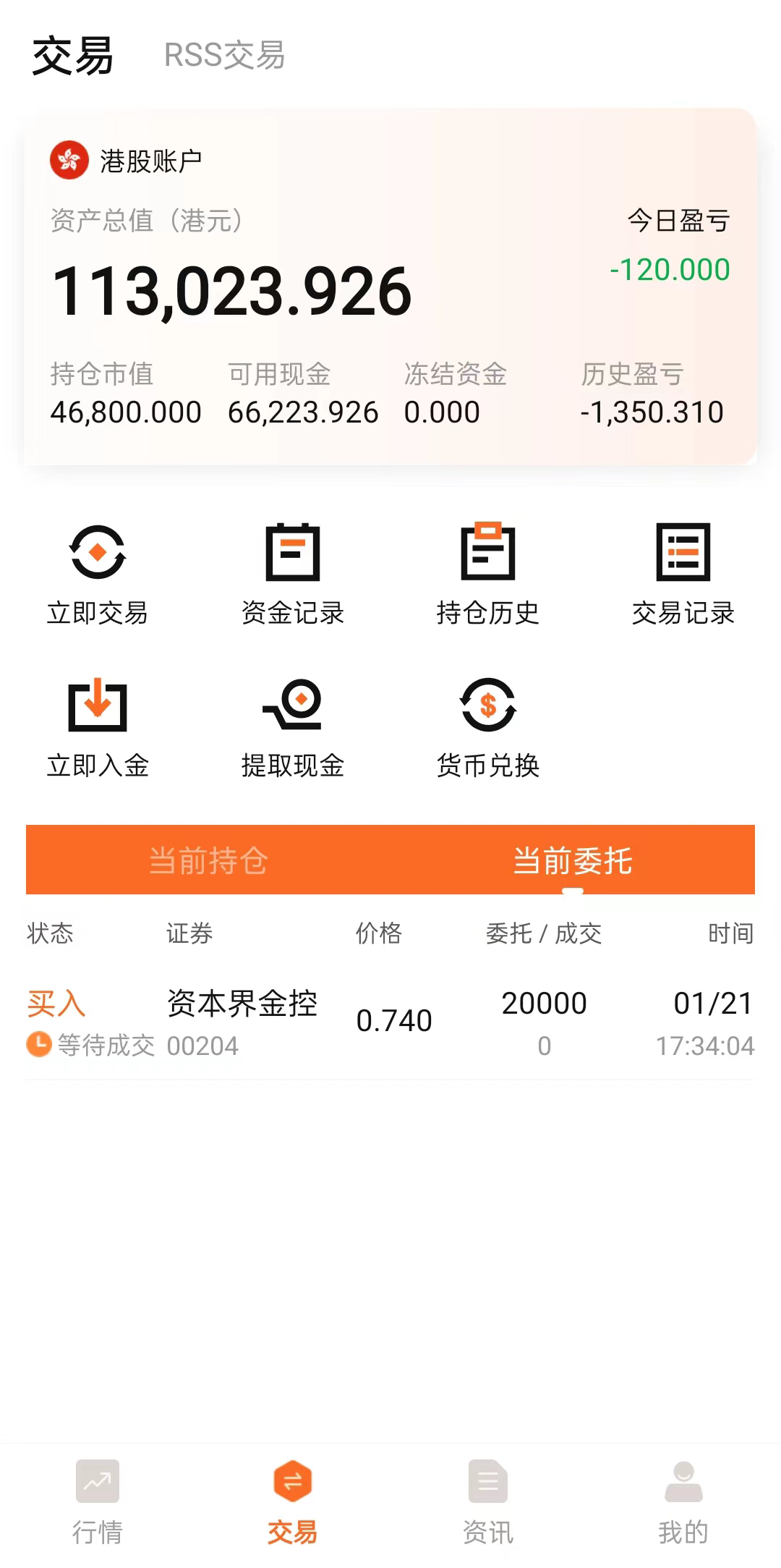Screen dimensions: 781x1568
Task: Go to the 行情 market tab
Action: click(98, 1501)
